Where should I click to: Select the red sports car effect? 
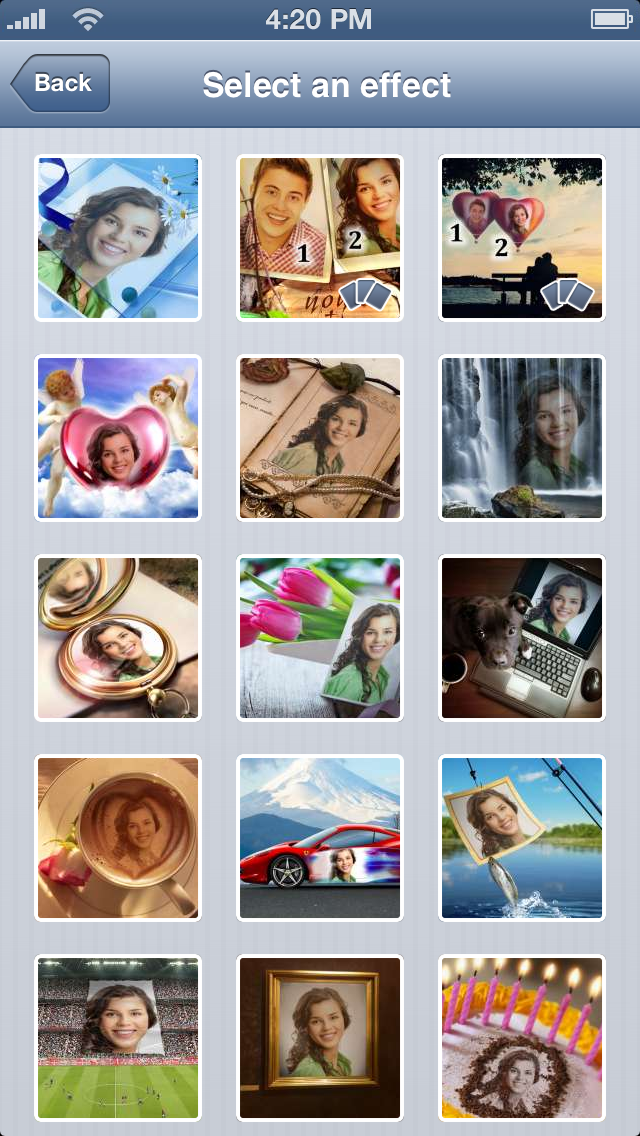coord(320,838)
